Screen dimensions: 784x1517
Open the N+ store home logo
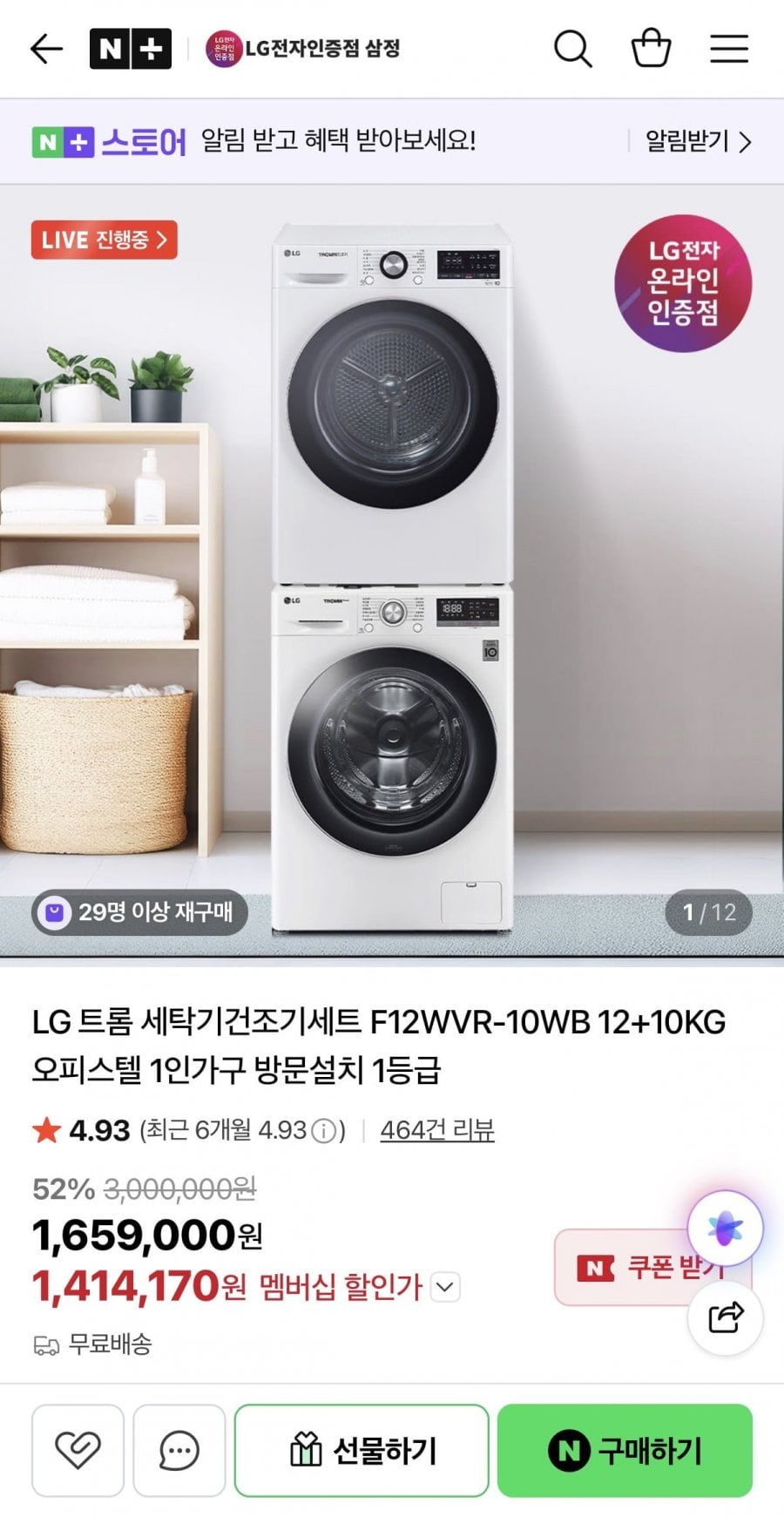click(131, 49)
